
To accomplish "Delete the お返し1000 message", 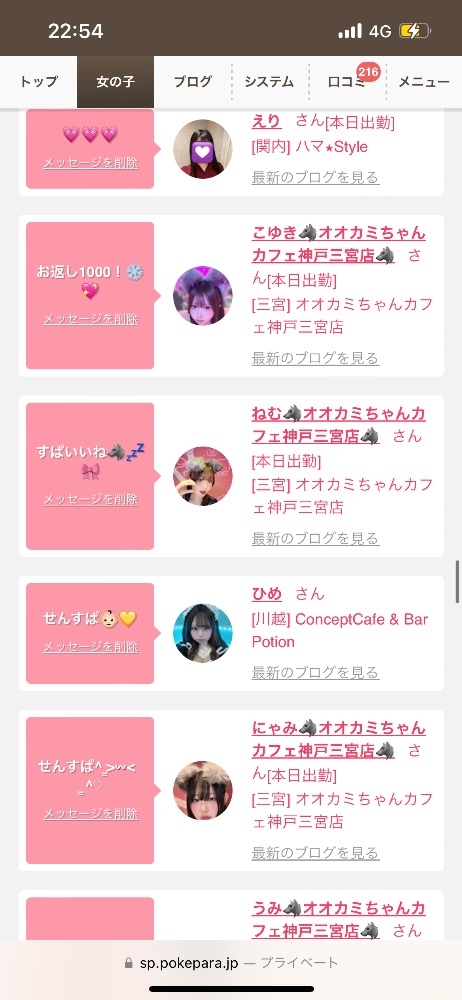I will tap(91, 319).
